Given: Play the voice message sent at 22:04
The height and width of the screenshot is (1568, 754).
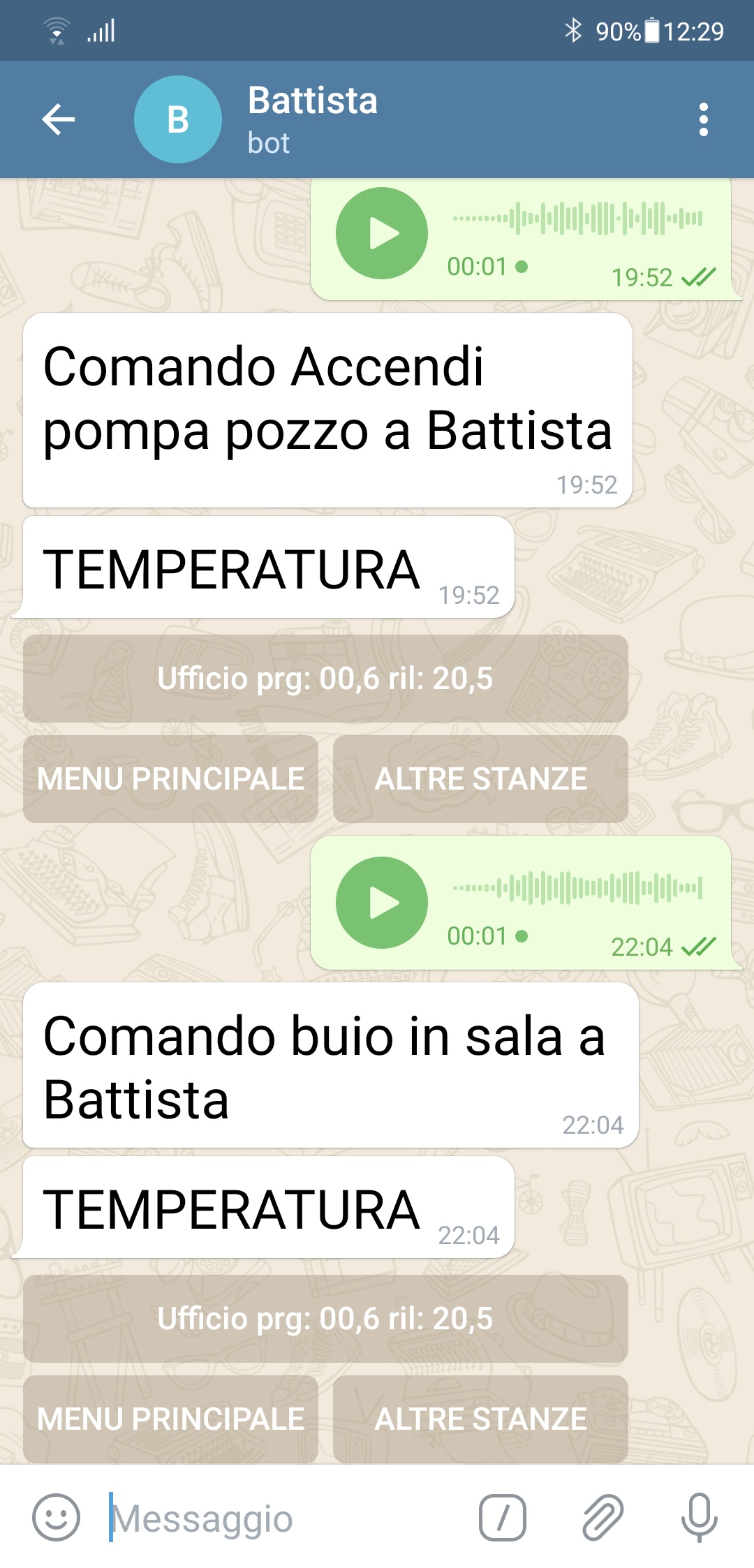Looking at the screenshot, I should (381, 903).
